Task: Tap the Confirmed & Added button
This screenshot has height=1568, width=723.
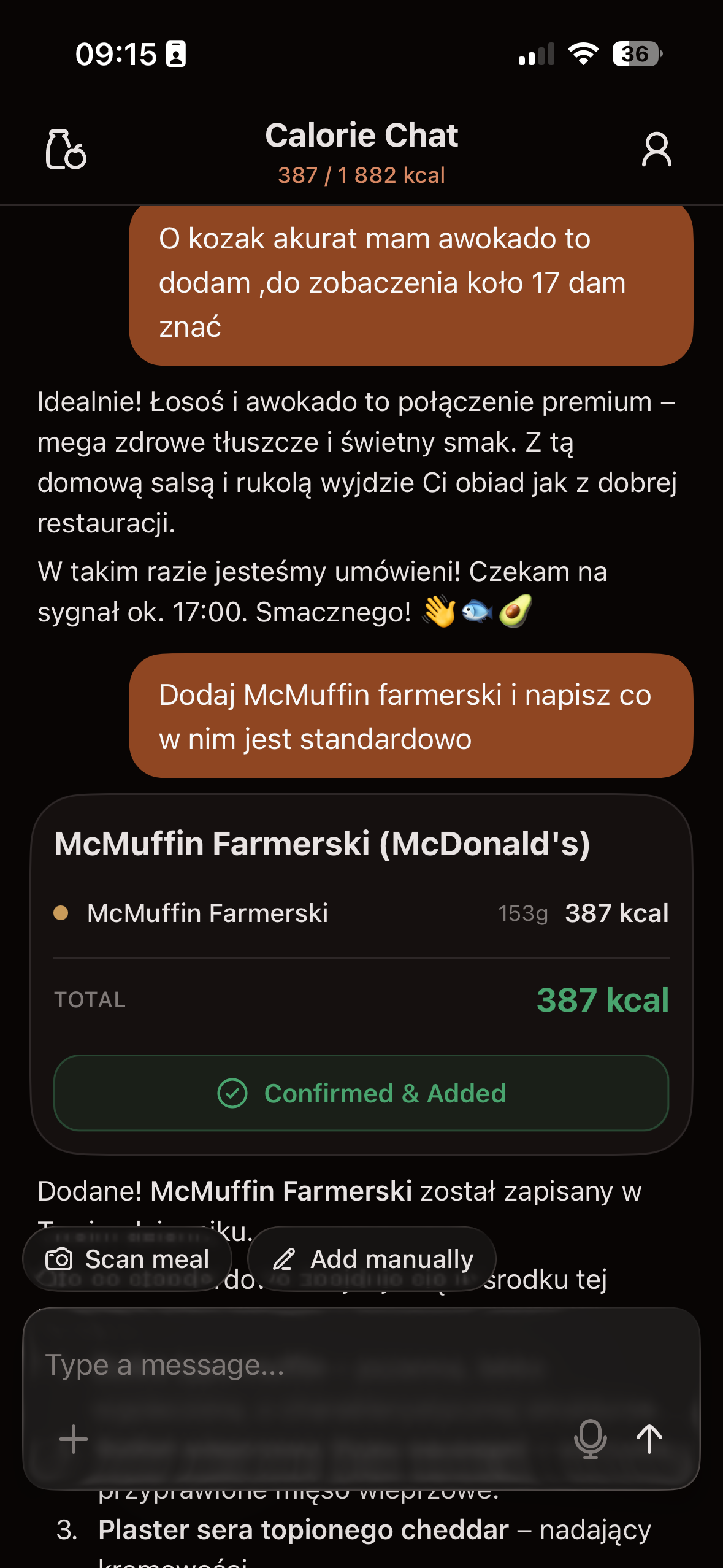Action: [361, 1093]
